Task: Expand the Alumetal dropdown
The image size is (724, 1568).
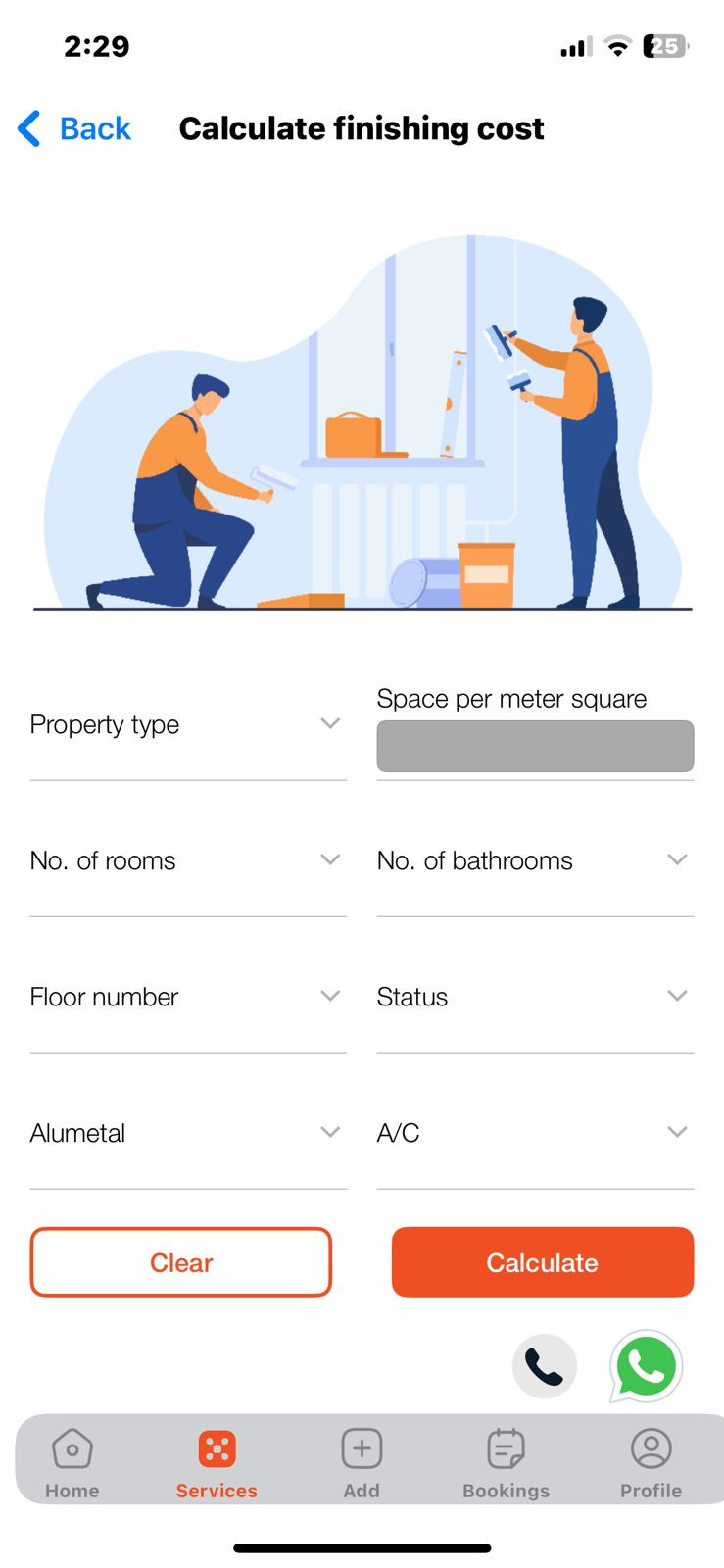Action: pos(186,1133)
